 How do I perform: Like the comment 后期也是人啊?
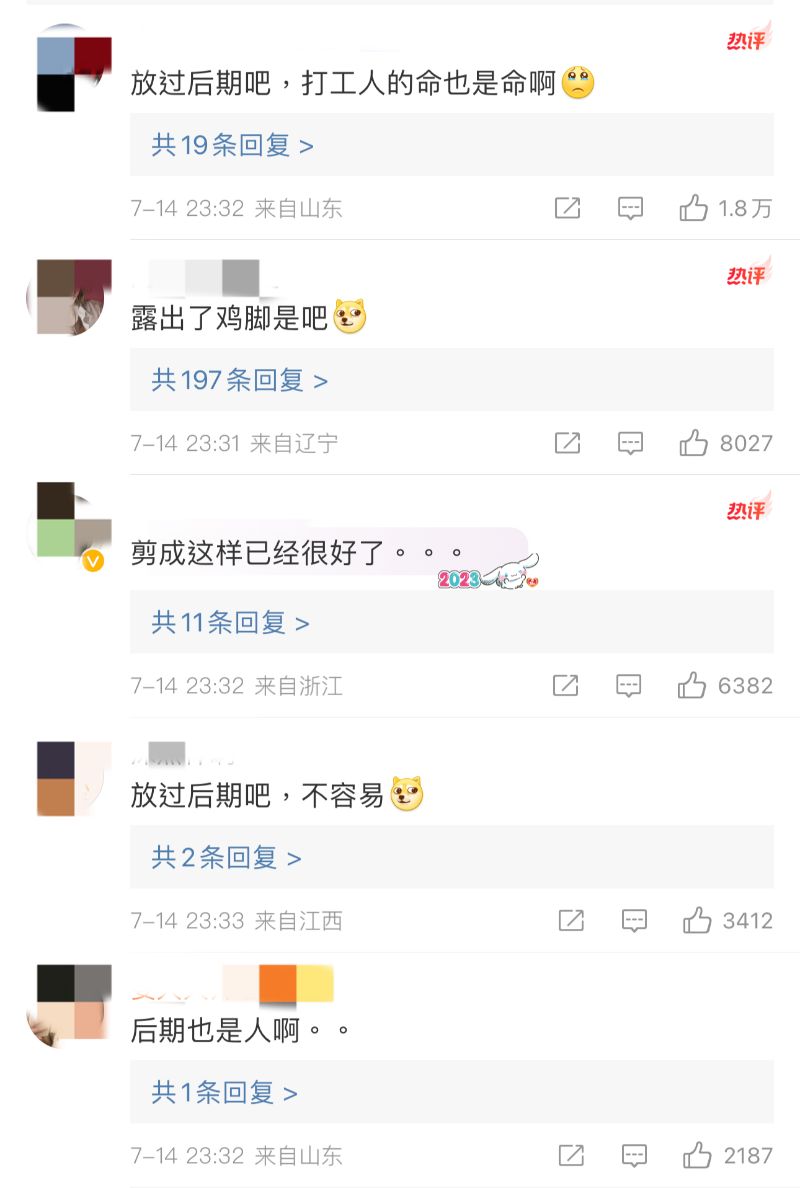697,1156
